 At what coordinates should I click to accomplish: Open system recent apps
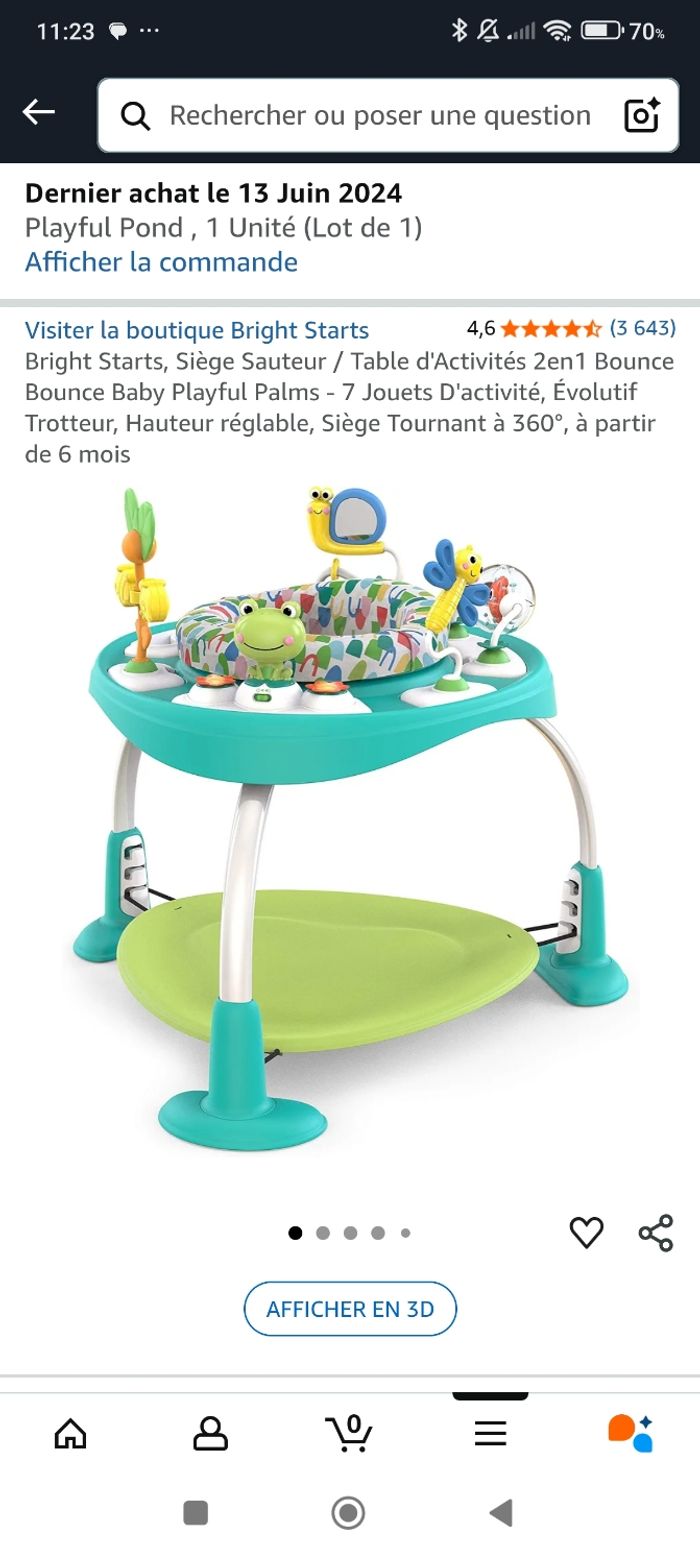click(196, 1513)
